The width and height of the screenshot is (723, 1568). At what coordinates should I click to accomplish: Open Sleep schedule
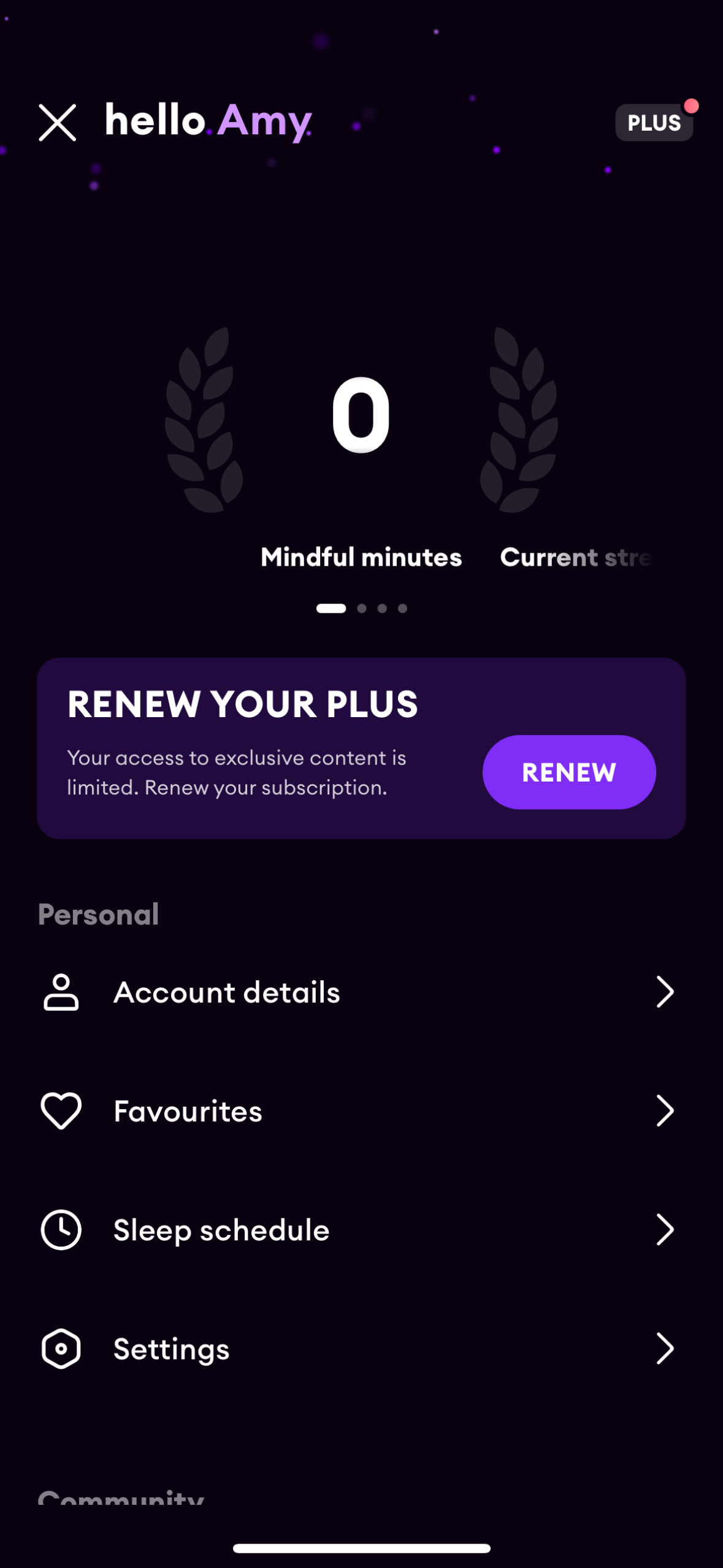click(361, 1230)
